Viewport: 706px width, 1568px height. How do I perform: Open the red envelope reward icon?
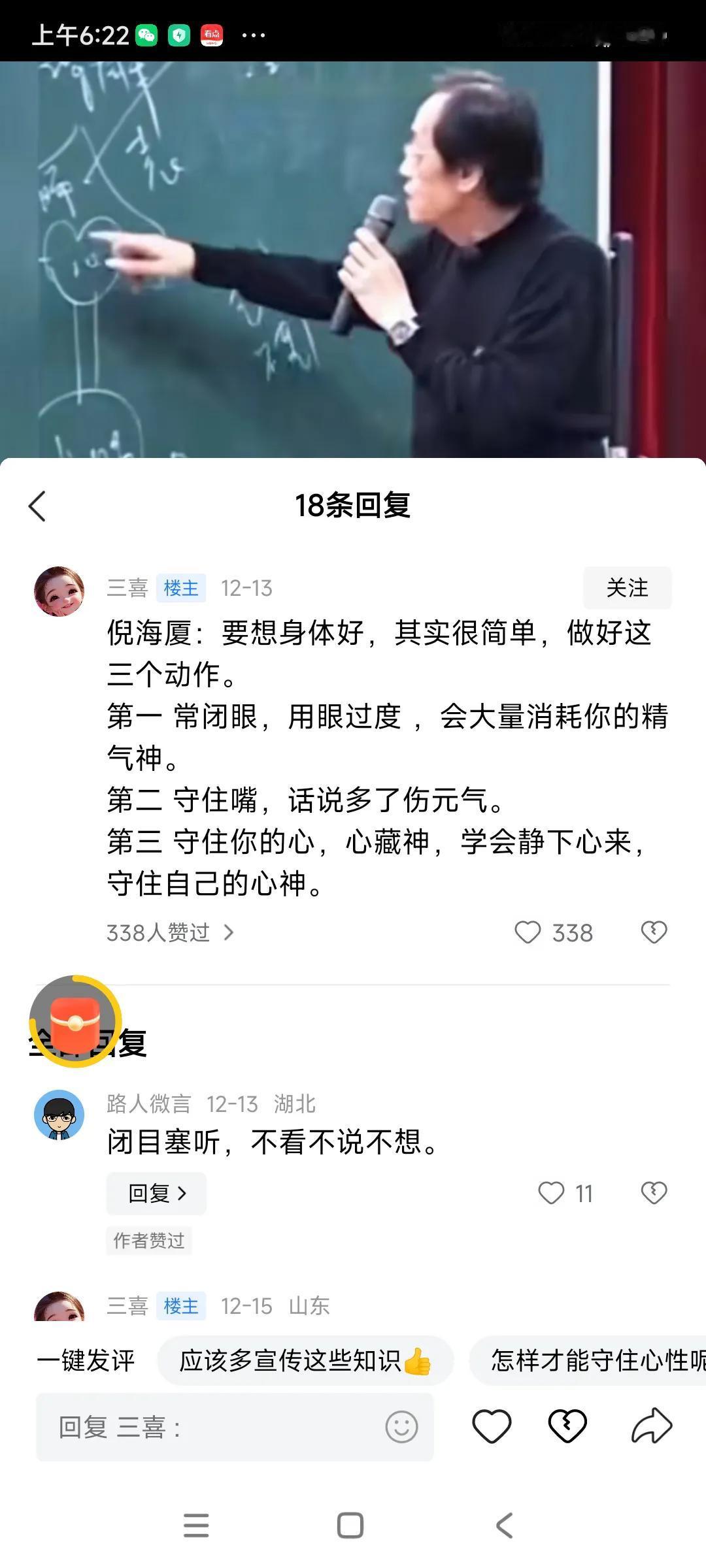[74, 1020]
